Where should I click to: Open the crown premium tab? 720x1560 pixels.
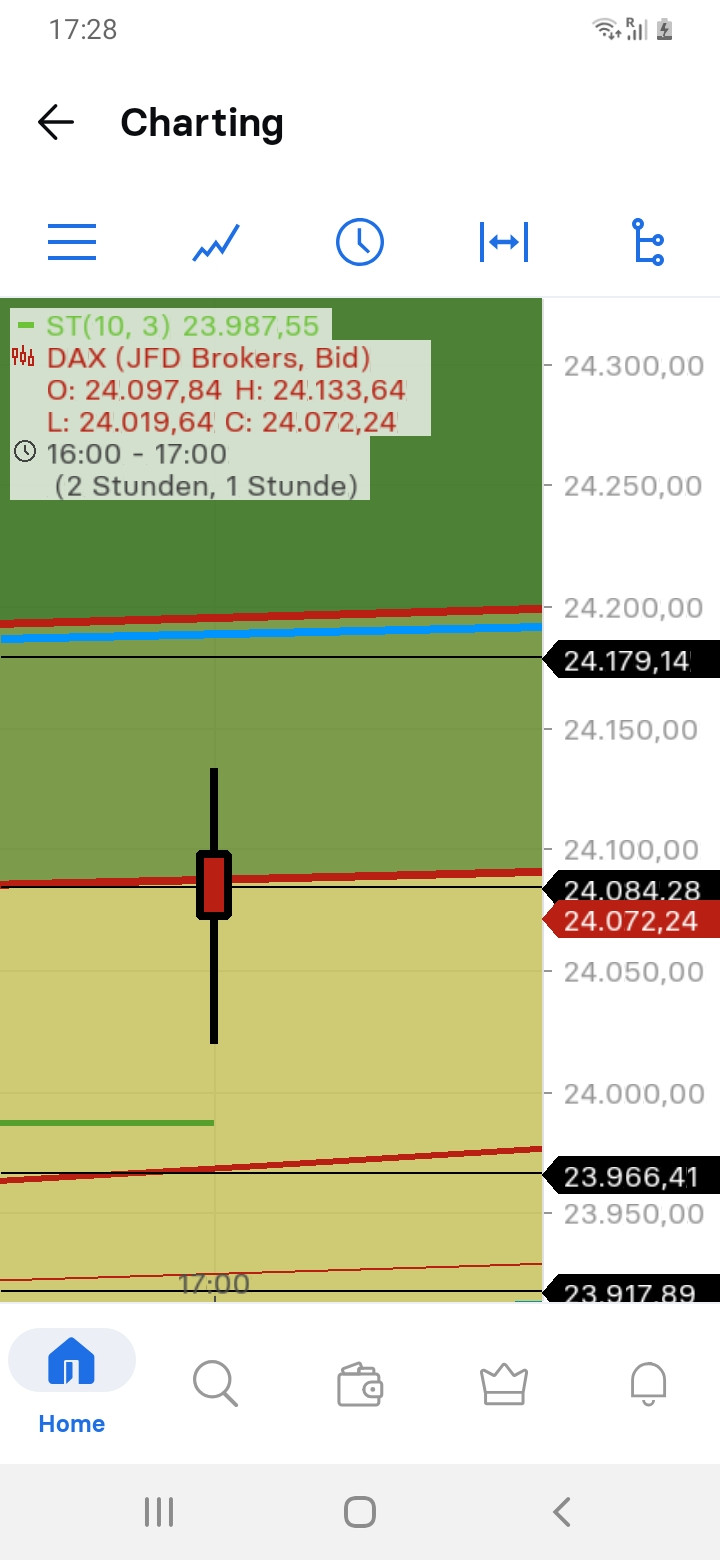coord(504,1384)
